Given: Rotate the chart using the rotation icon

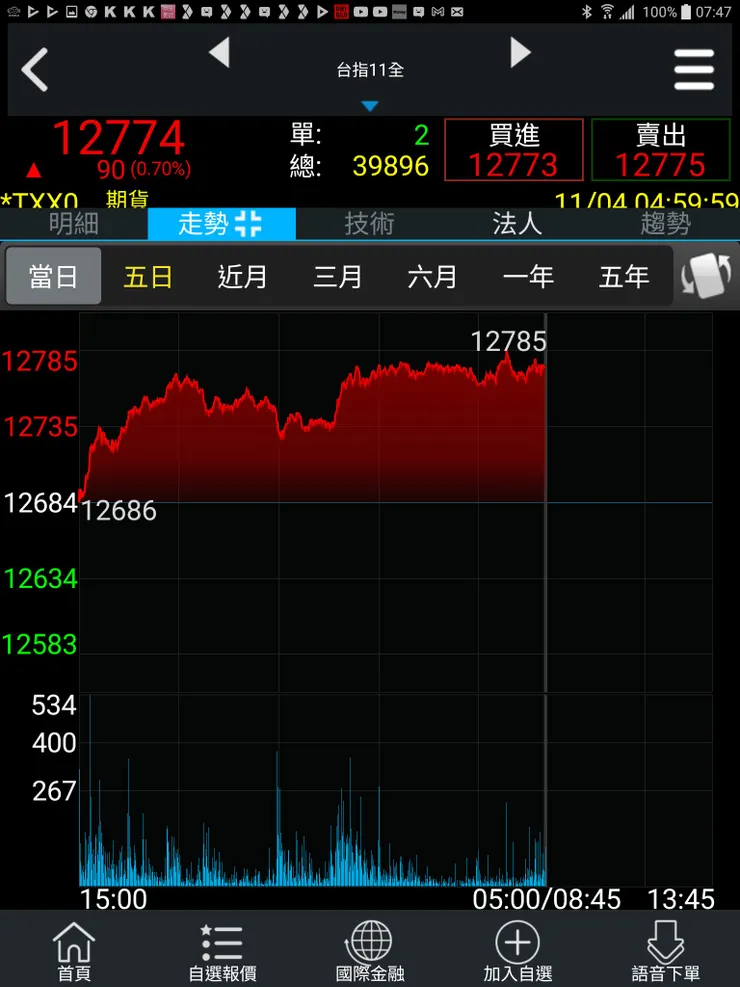Looking at the screenshot, I should pyautogui.click(x=707, y=277).
